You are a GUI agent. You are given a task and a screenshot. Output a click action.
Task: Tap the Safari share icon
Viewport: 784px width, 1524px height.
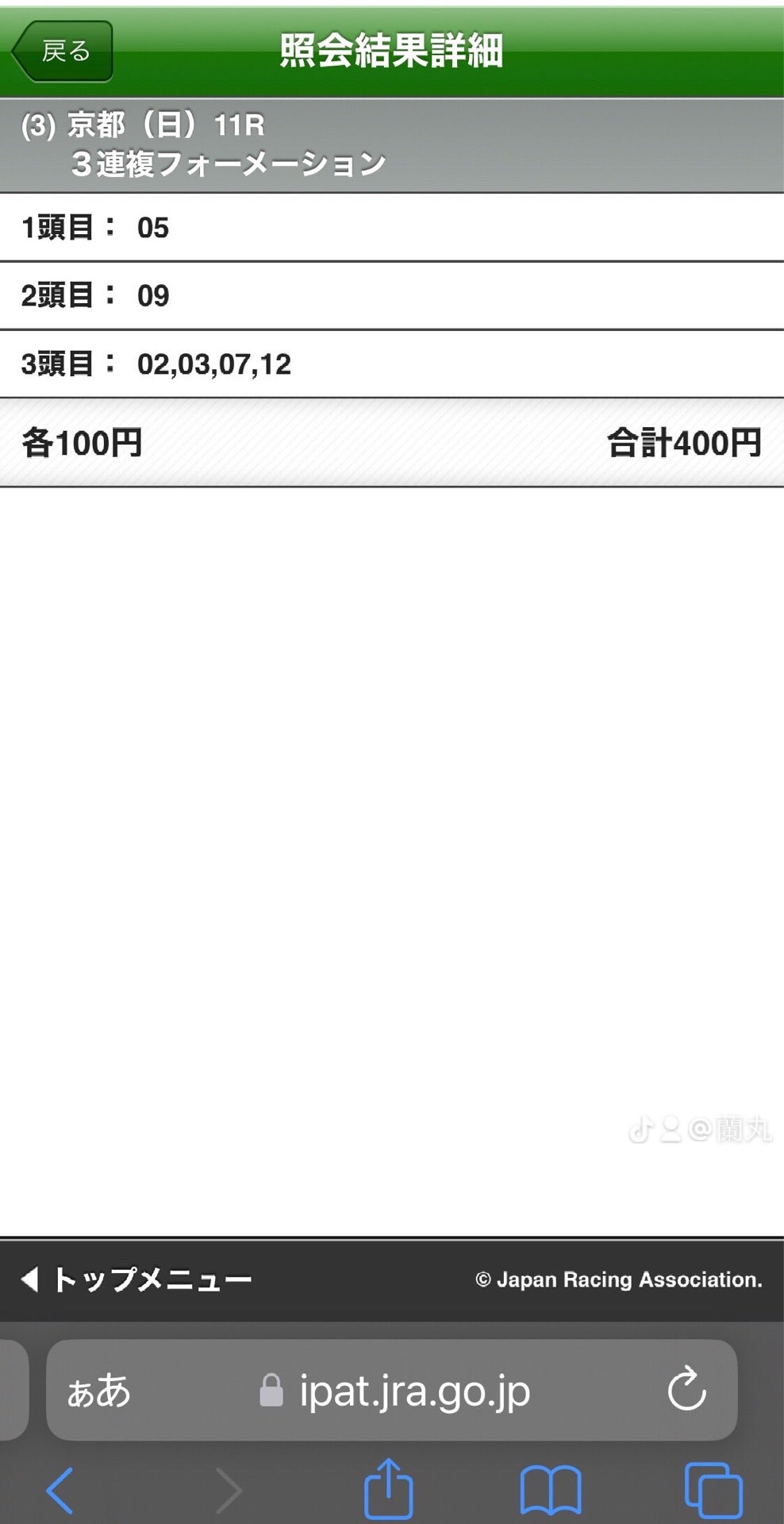click(389, 1484)
